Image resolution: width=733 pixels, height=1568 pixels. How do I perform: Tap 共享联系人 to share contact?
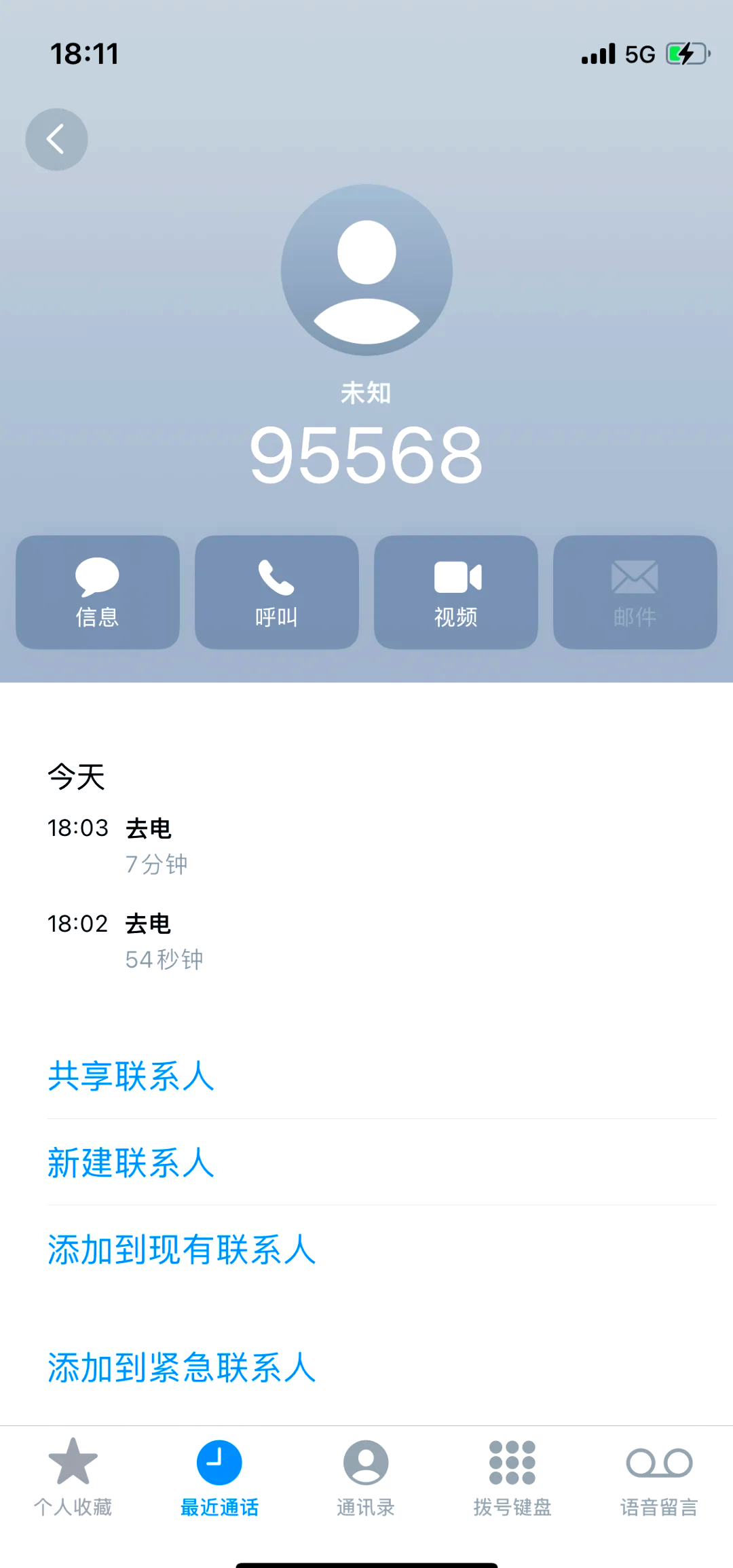[131, 1076]
